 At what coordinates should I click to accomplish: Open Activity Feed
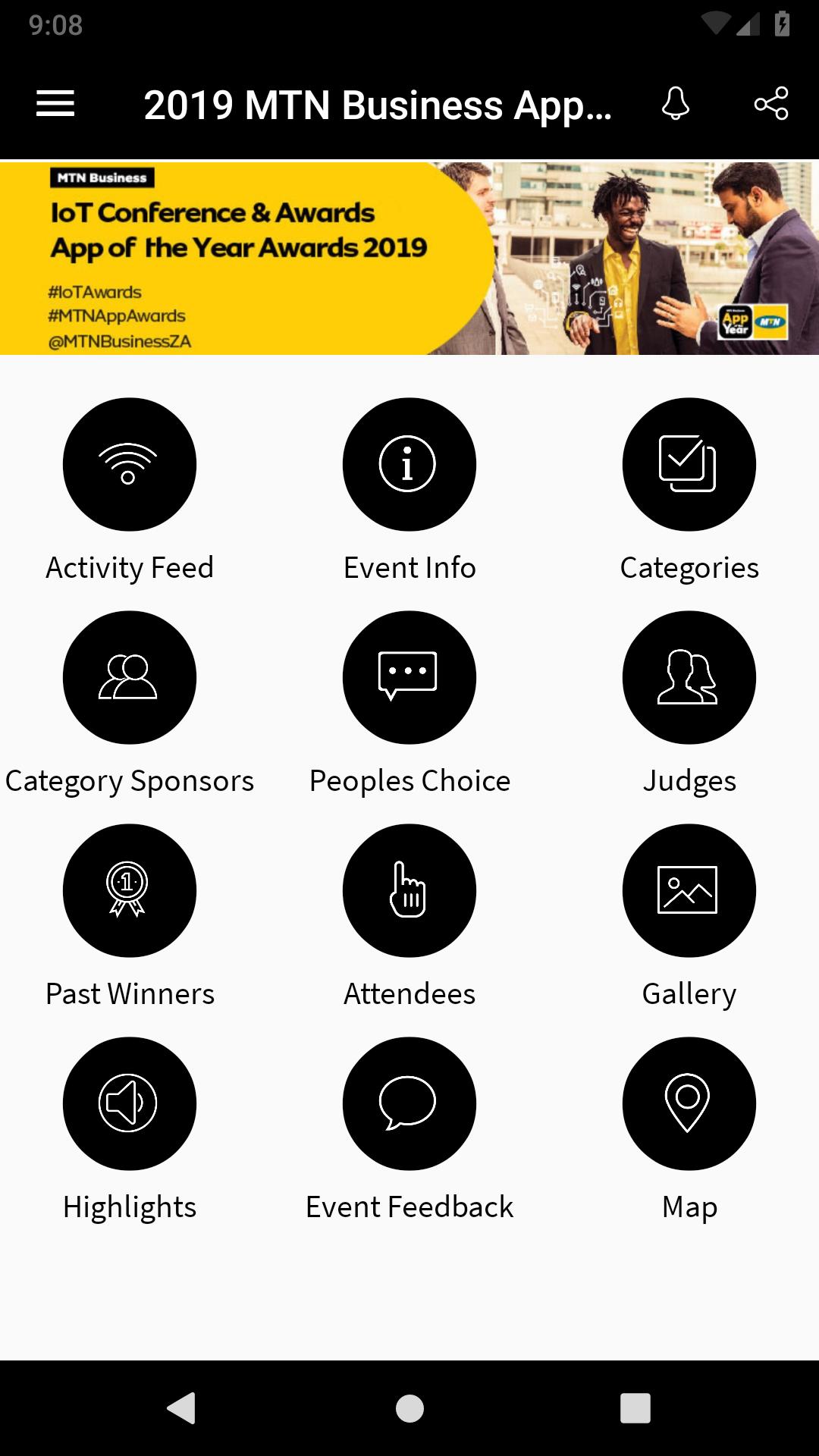(130, 464)
